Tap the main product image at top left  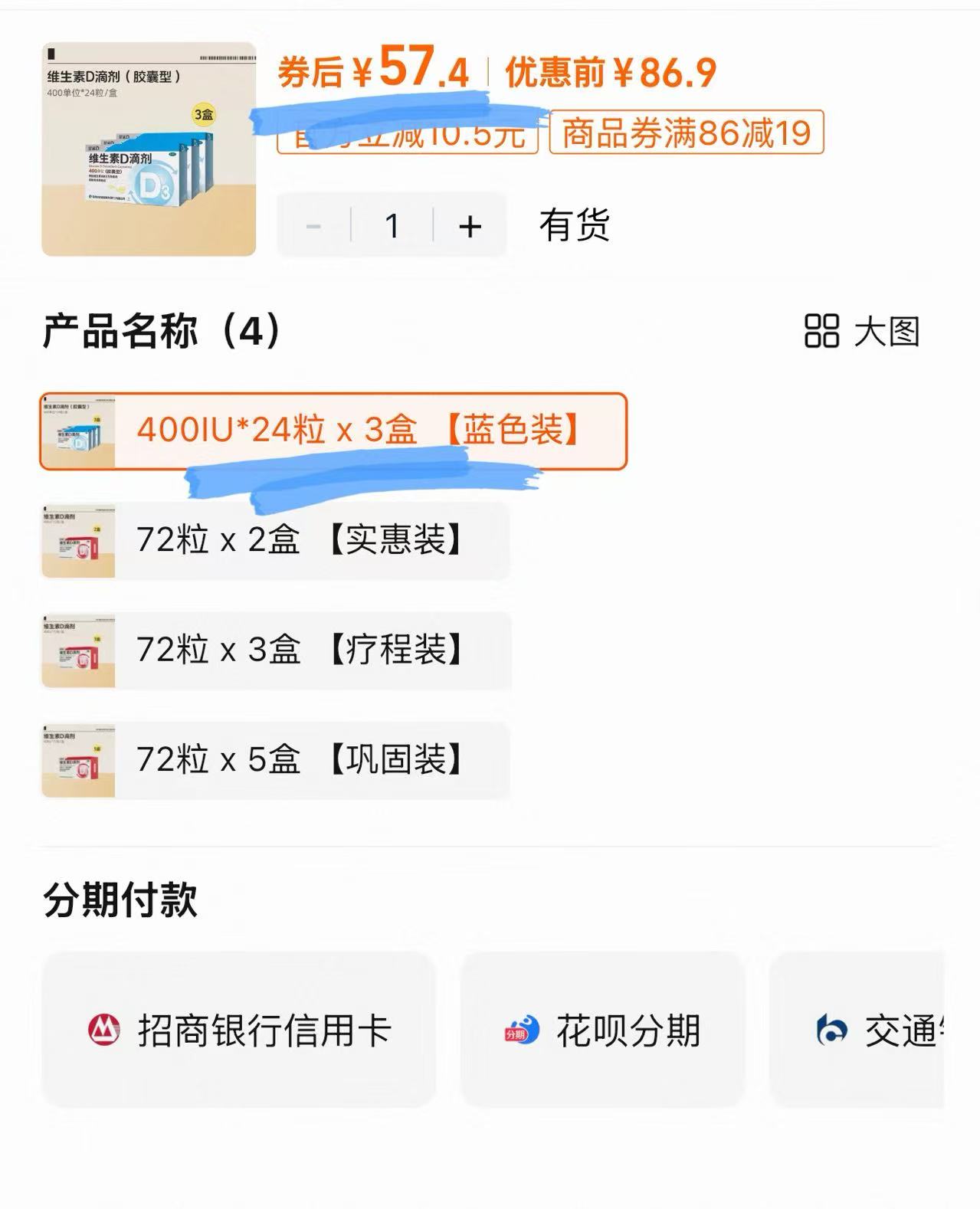coord(150,144)
